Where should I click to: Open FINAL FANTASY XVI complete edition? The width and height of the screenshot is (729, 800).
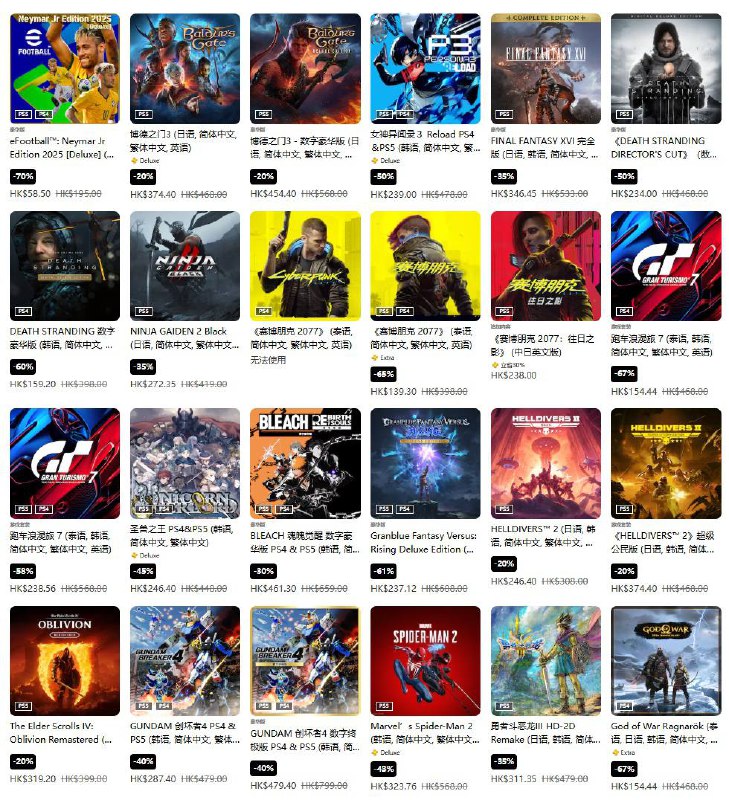545,68
